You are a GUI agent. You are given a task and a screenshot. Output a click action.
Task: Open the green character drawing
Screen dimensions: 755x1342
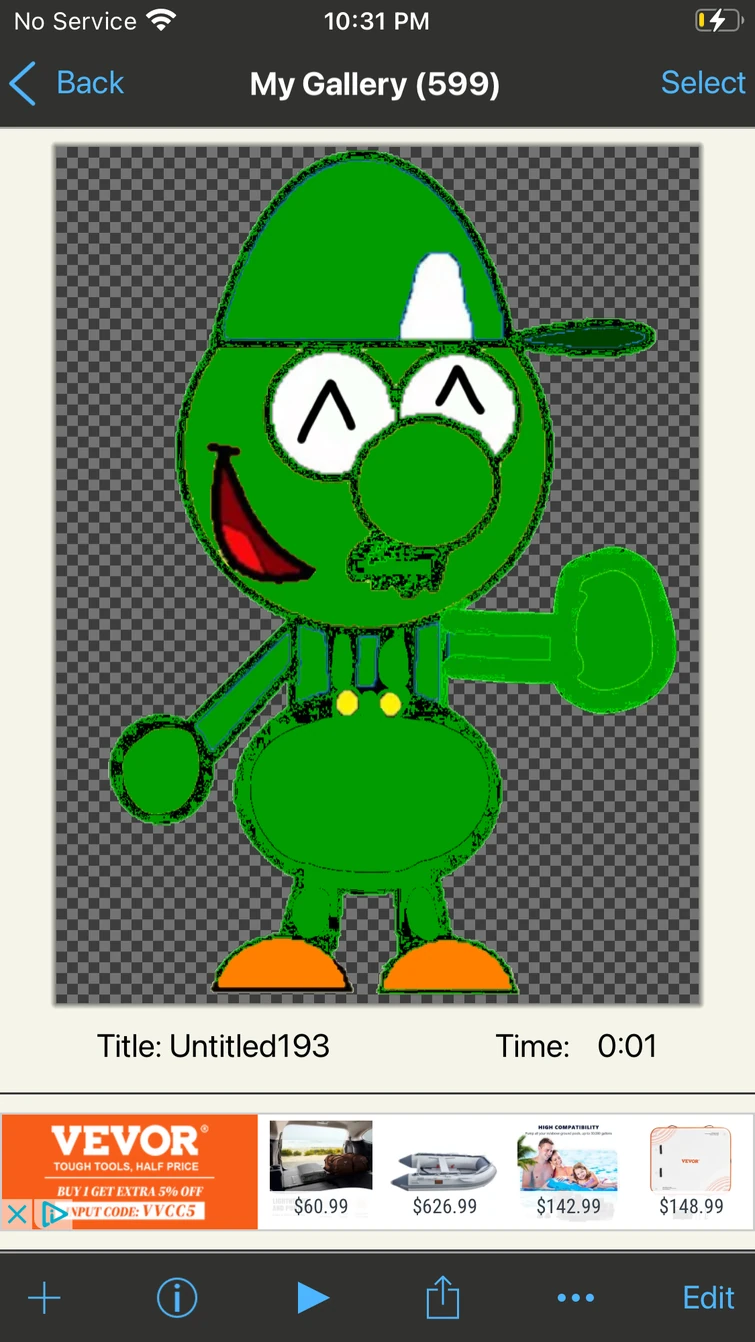click(x=377, y=575)
